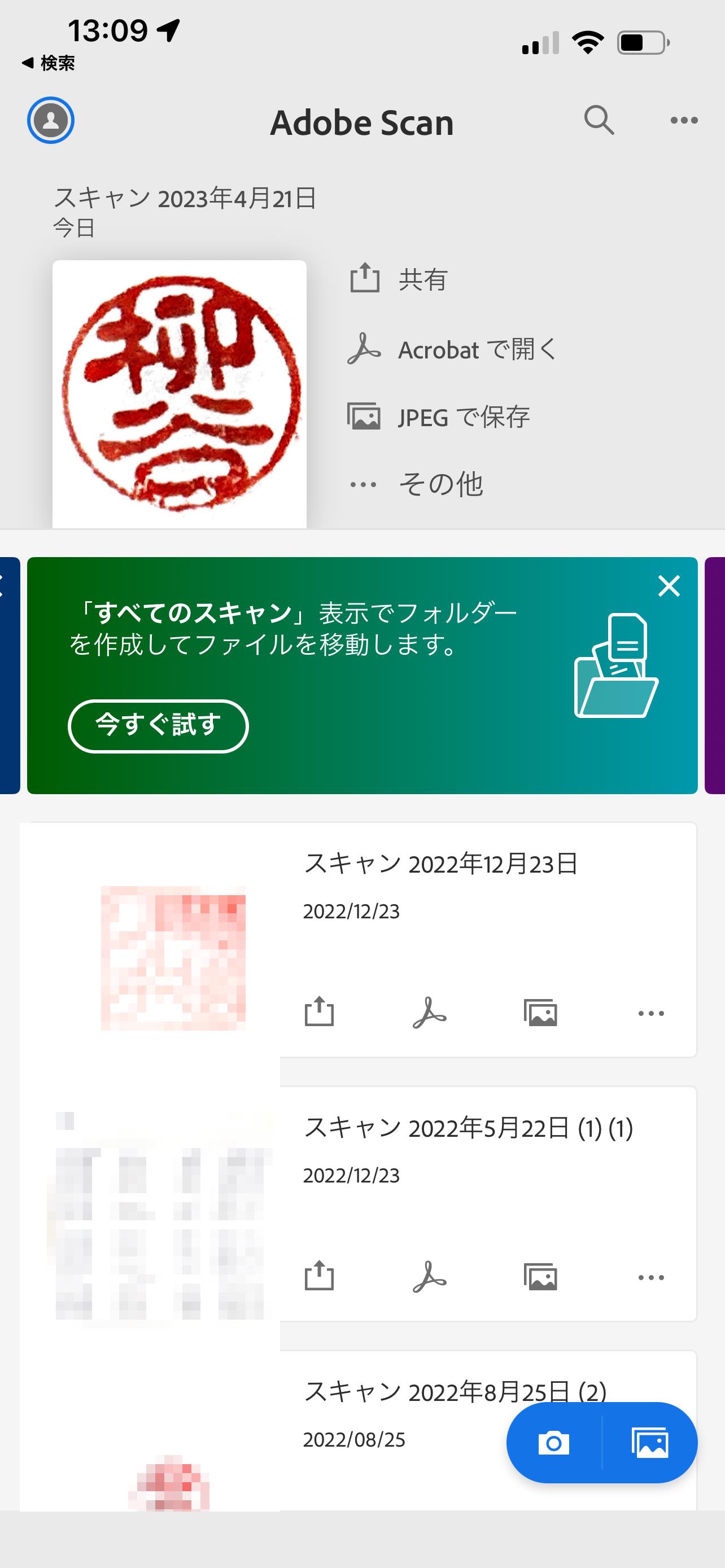Launch the camera to start a new scan
Screen dimensions: 725x1568
(x=554, y=1443)
